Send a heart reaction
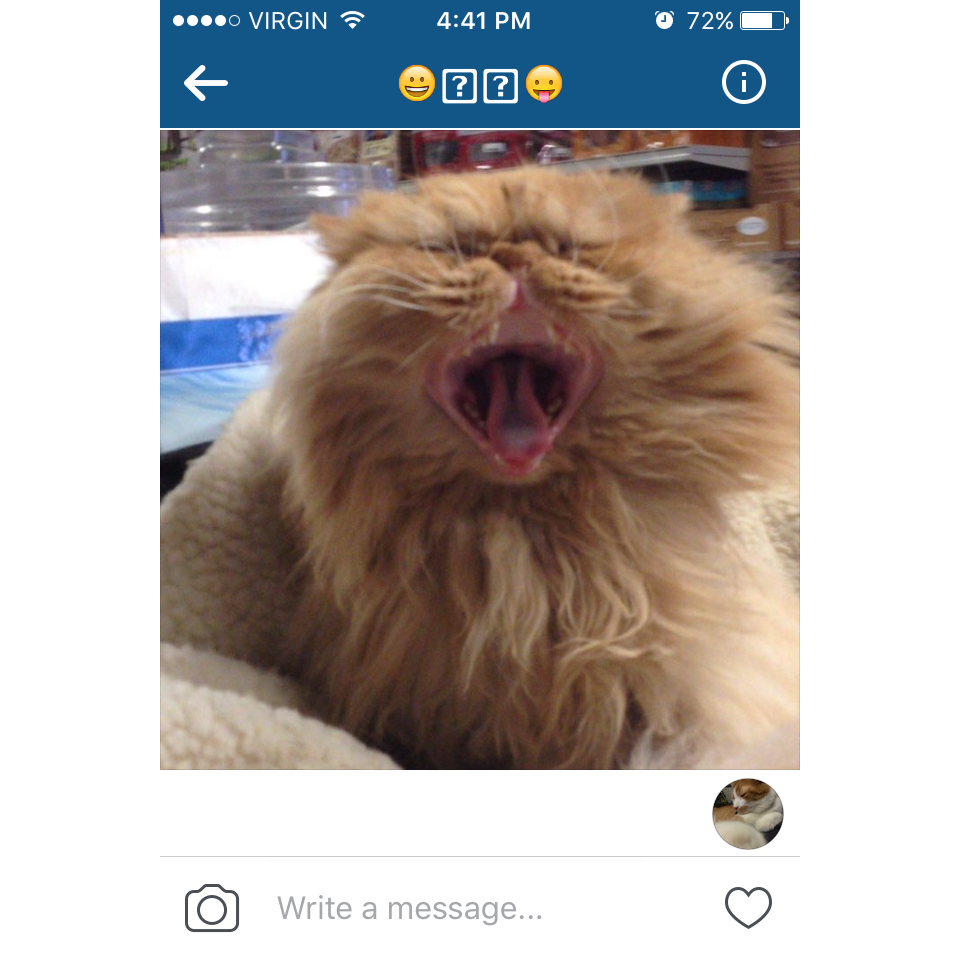The image size is (960, 960). pyautogui.click(x=748, y=907)
